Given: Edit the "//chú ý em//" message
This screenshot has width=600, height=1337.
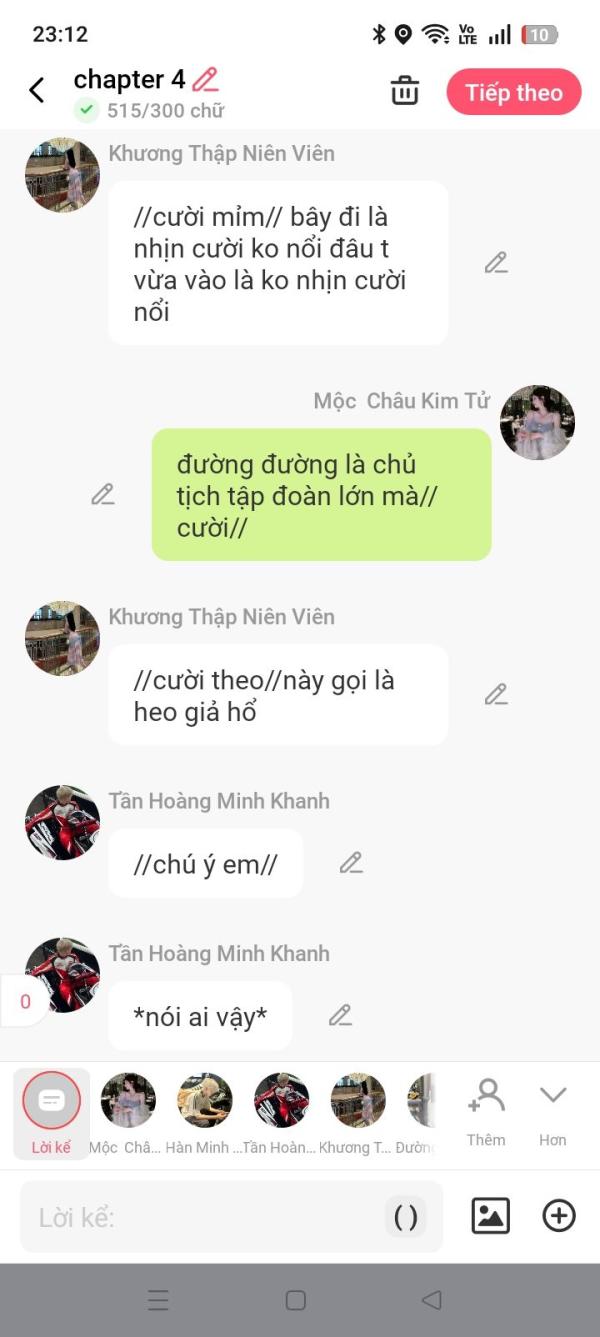Looking at the screenshot, I should [x=351, y=863].
